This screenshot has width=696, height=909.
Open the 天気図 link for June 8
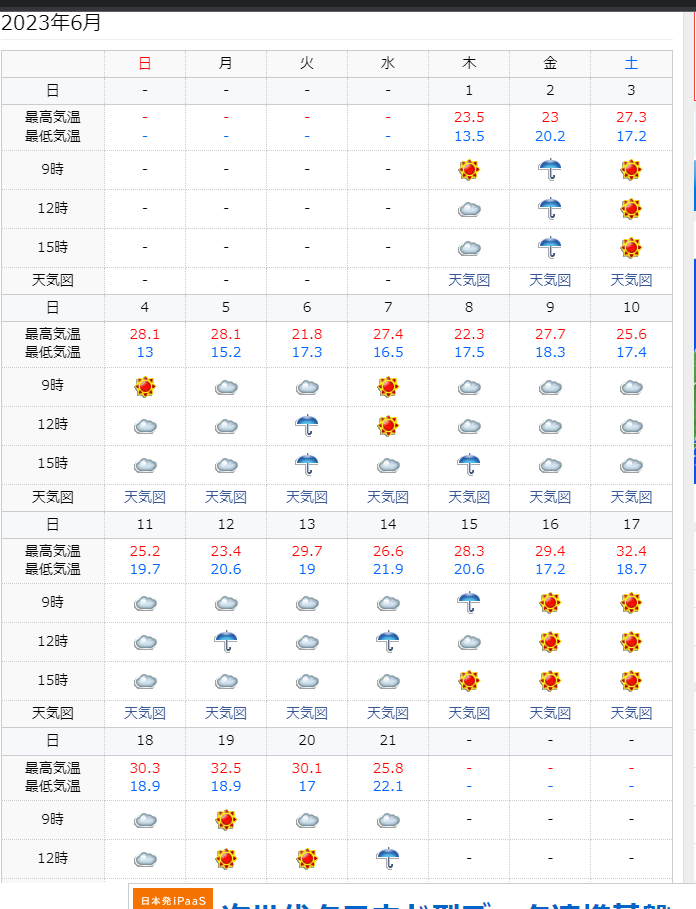pyautogui.click(x=469, y=497)
